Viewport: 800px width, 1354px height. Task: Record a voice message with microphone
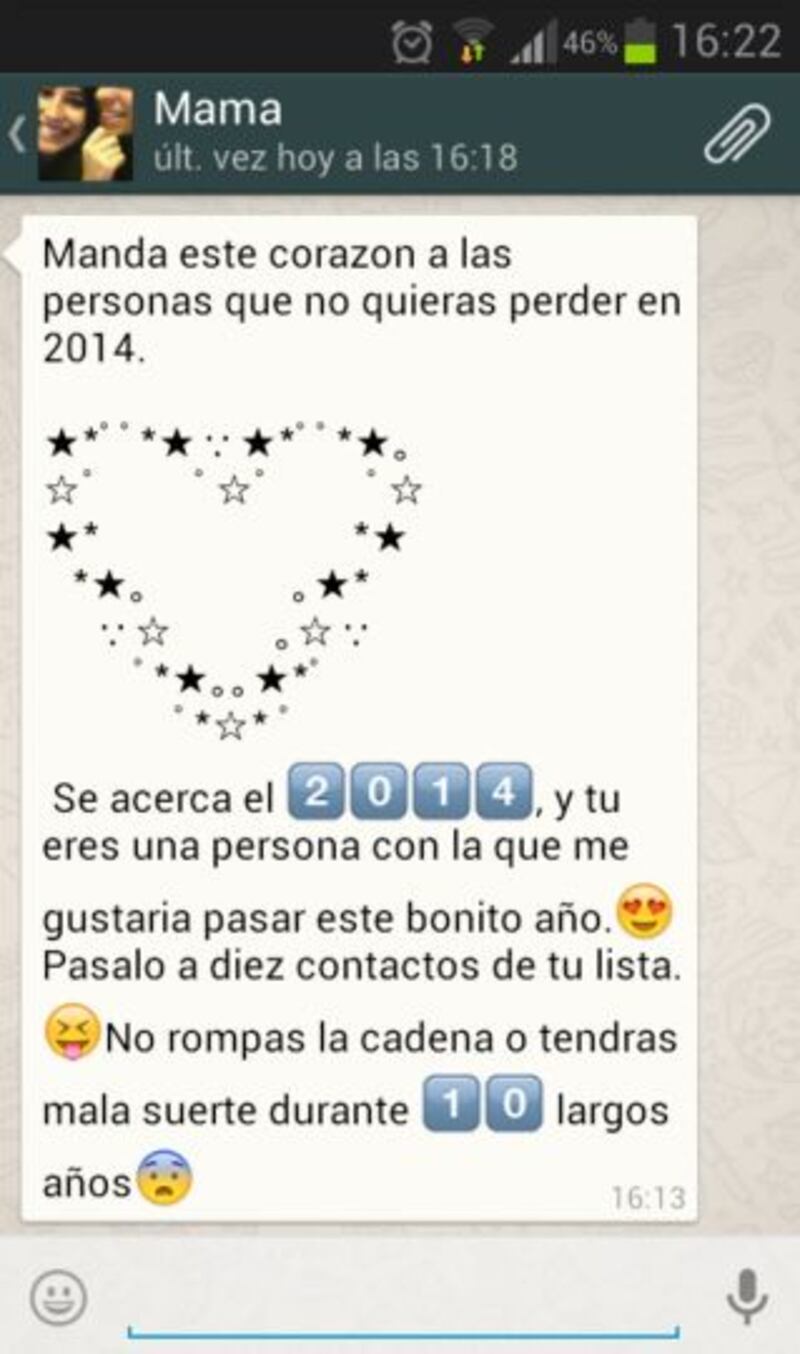point(746,1297)
